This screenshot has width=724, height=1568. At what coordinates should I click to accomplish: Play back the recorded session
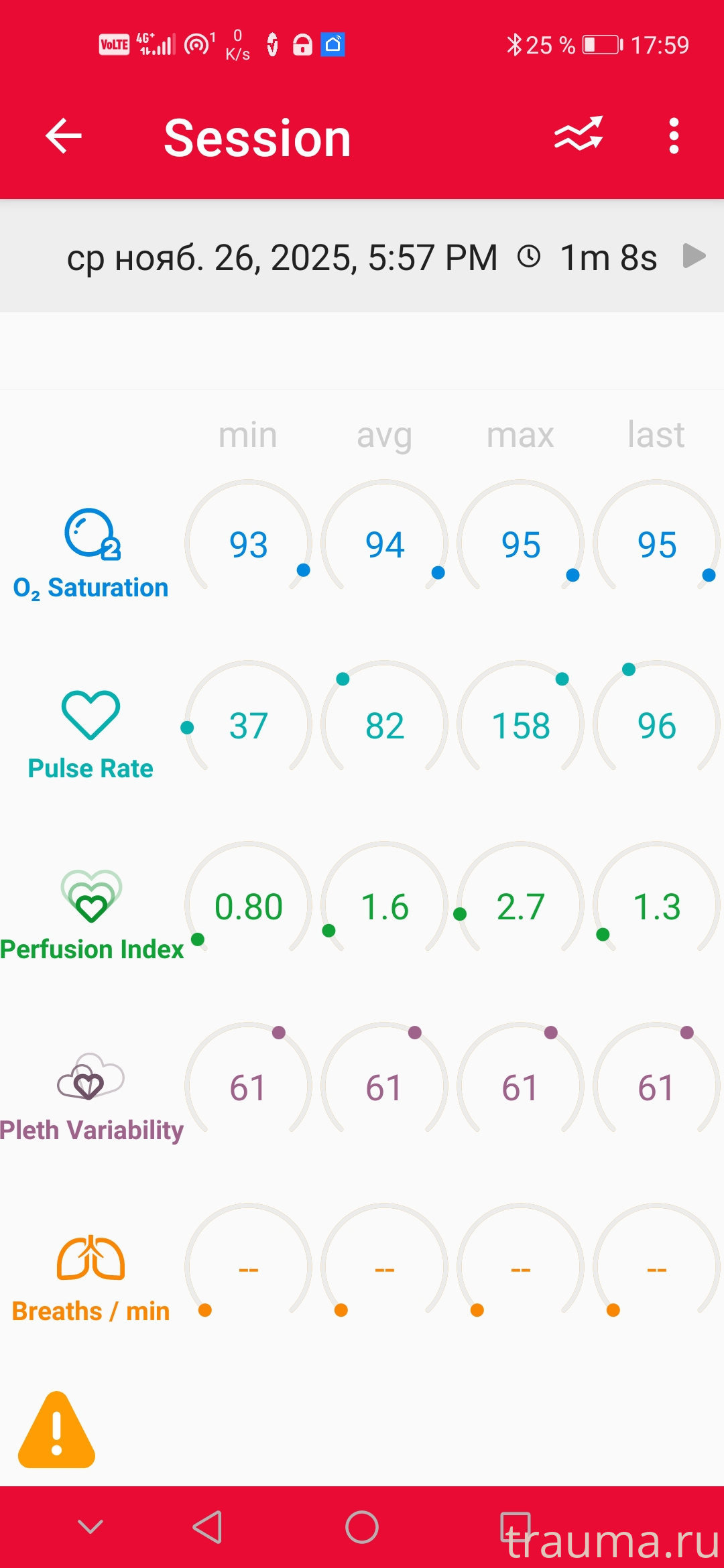(x=694, y=256)
